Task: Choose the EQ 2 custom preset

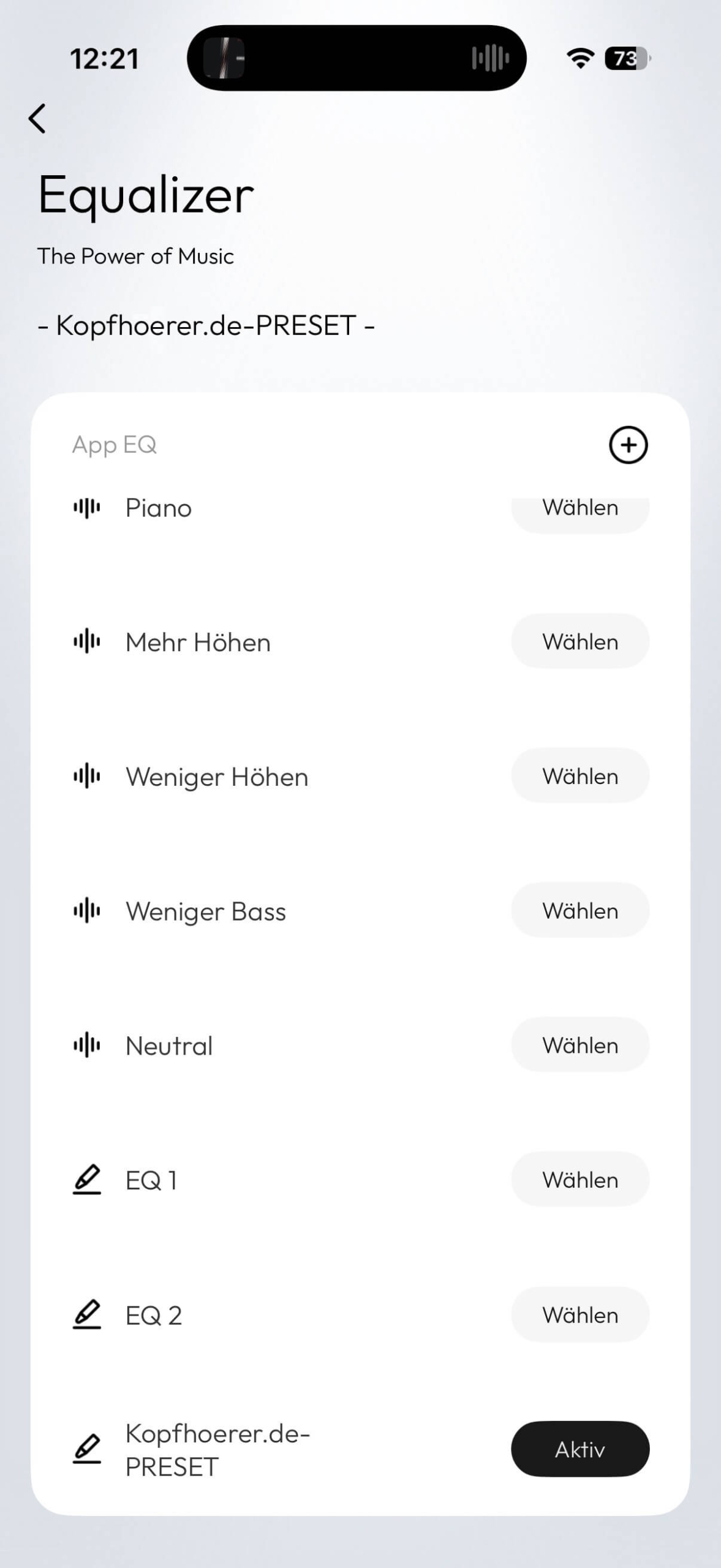Action: click(x=579, y=1314)
